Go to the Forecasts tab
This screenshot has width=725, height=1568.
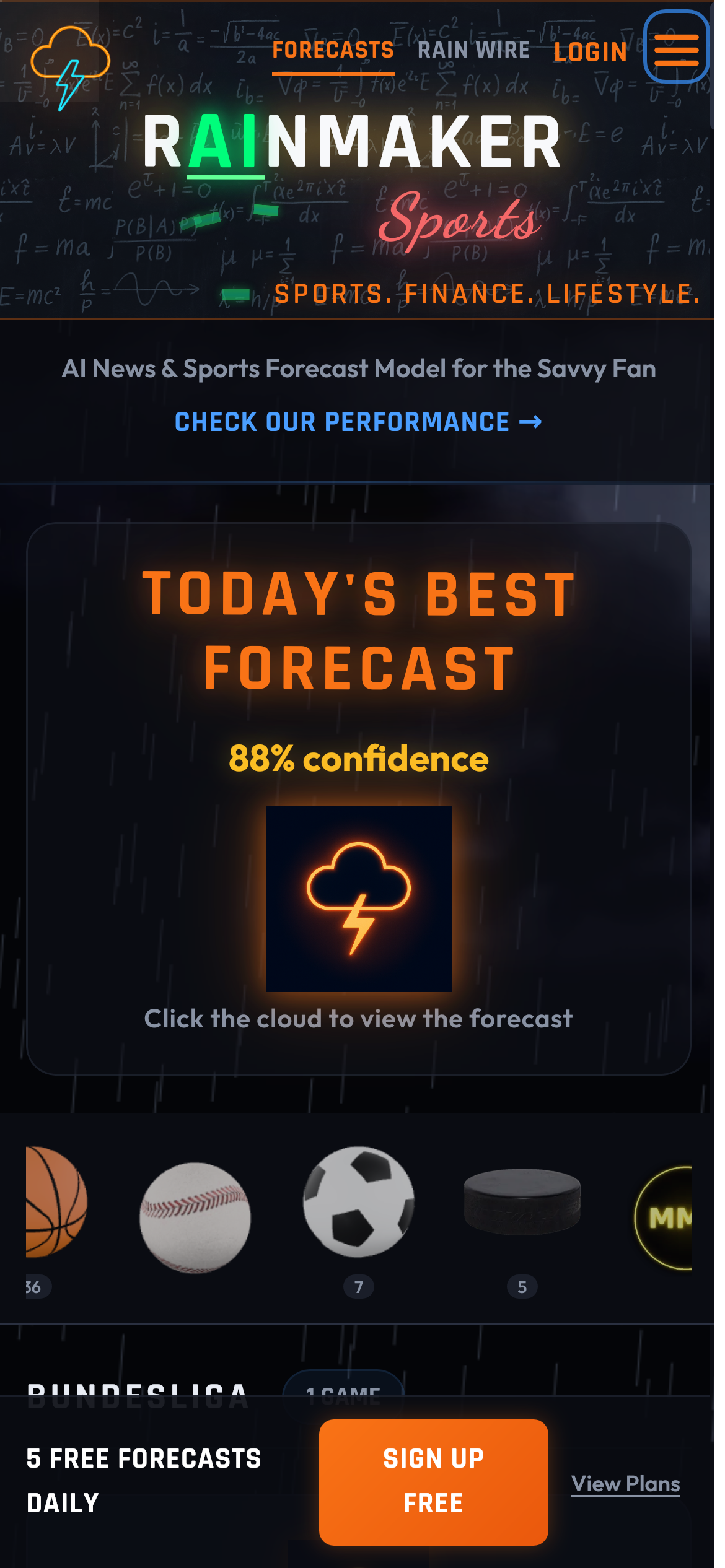333,50
